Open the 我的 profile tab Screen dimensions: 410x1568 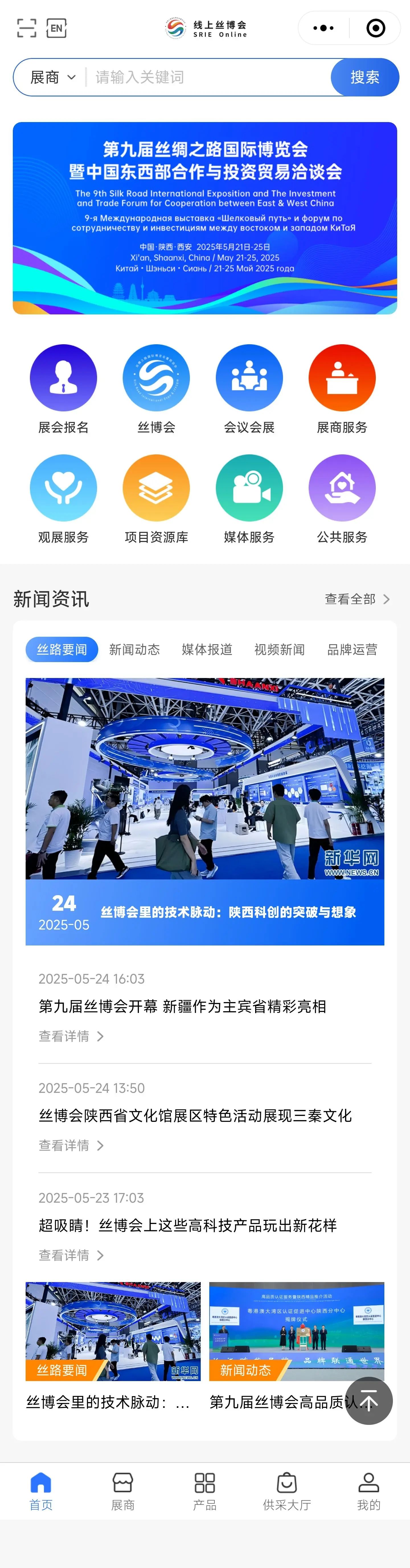369,1491
